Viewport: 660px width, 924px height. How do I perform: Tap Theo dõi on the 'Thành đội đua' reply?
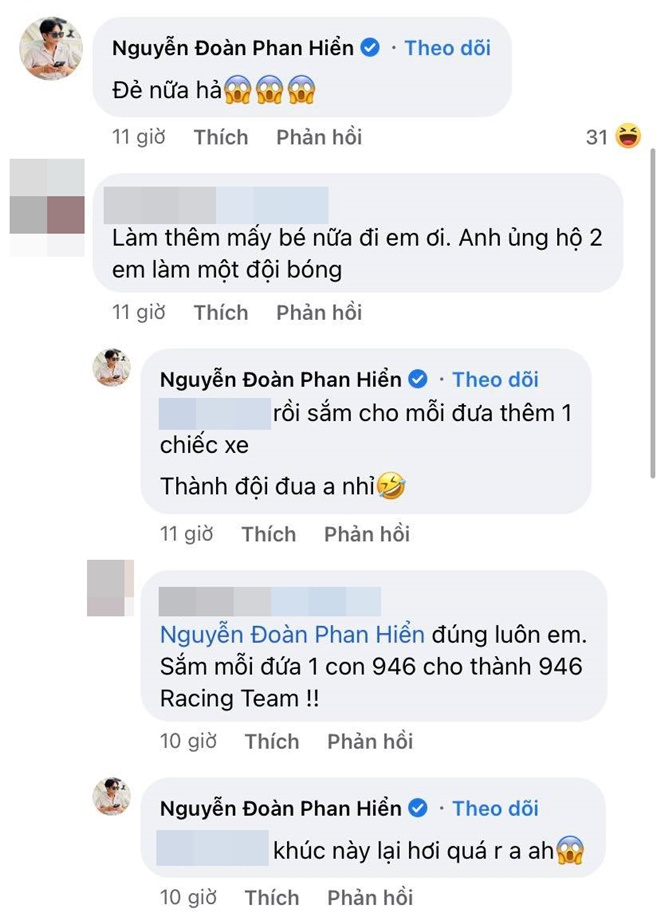[495, 379]
